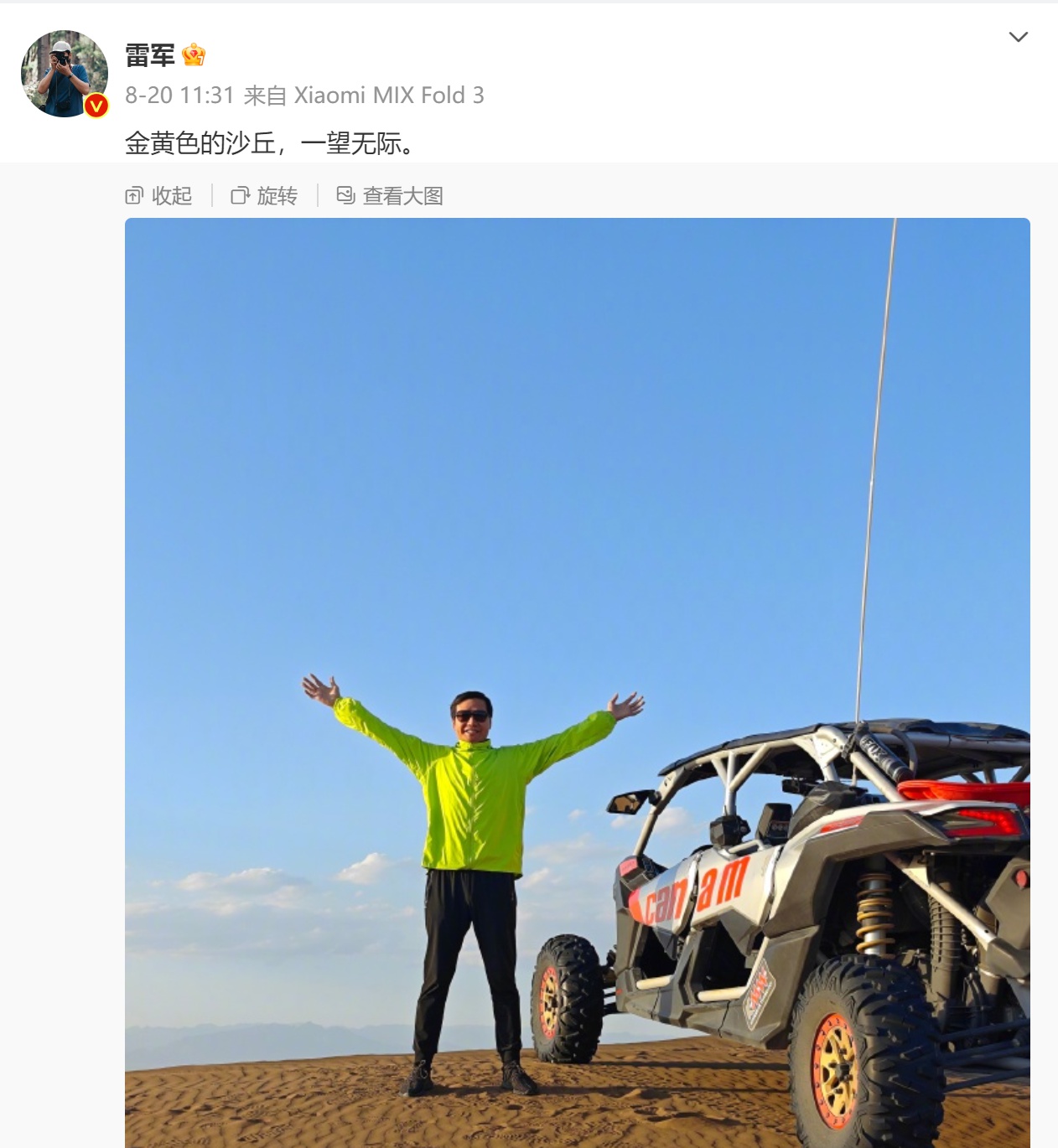View full-size image via 查看大图
1058x1148 pixels.
click(x=391, y=196)
